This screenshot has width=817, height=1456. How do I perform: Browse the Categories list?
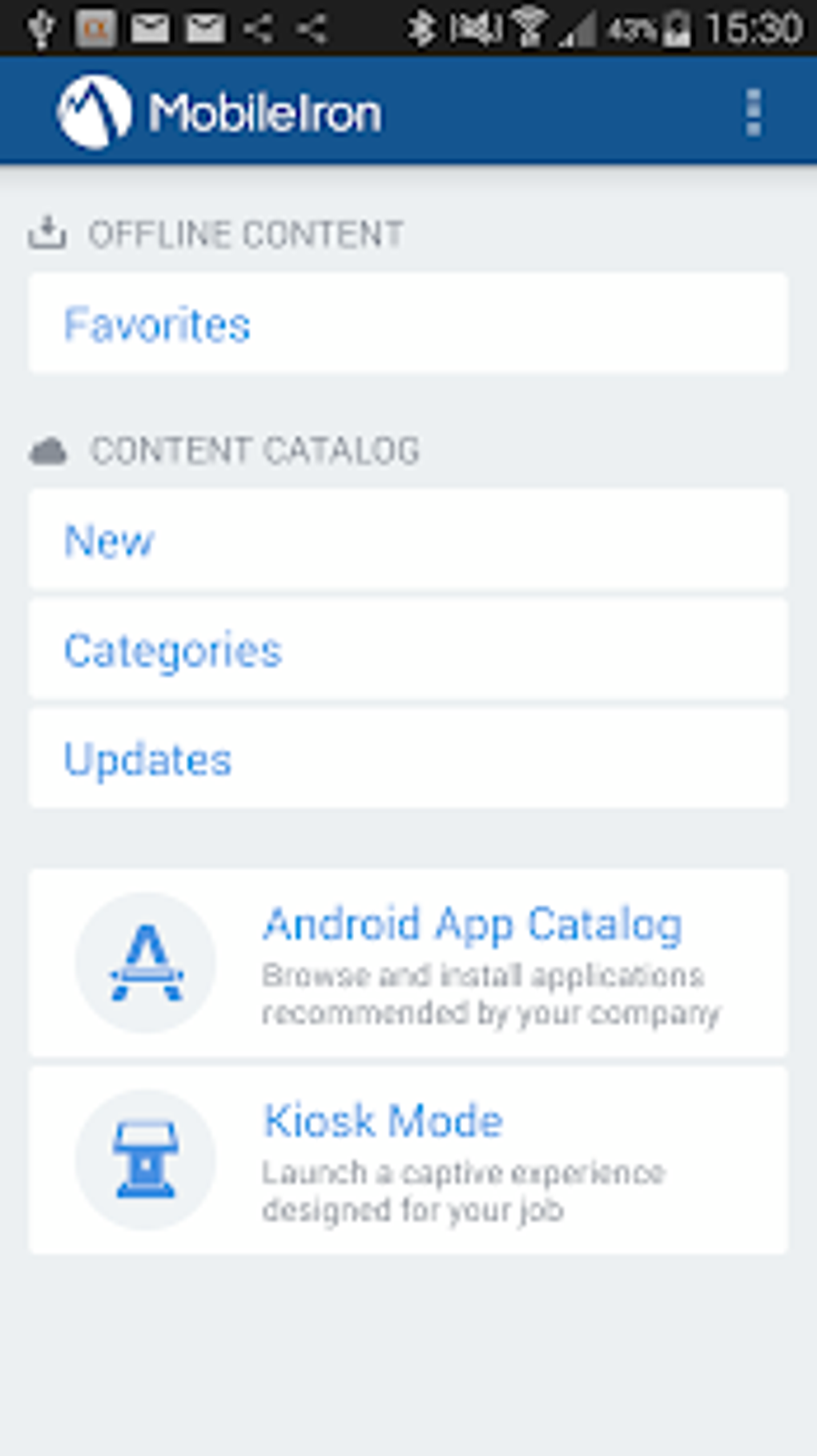coord(408,649)
